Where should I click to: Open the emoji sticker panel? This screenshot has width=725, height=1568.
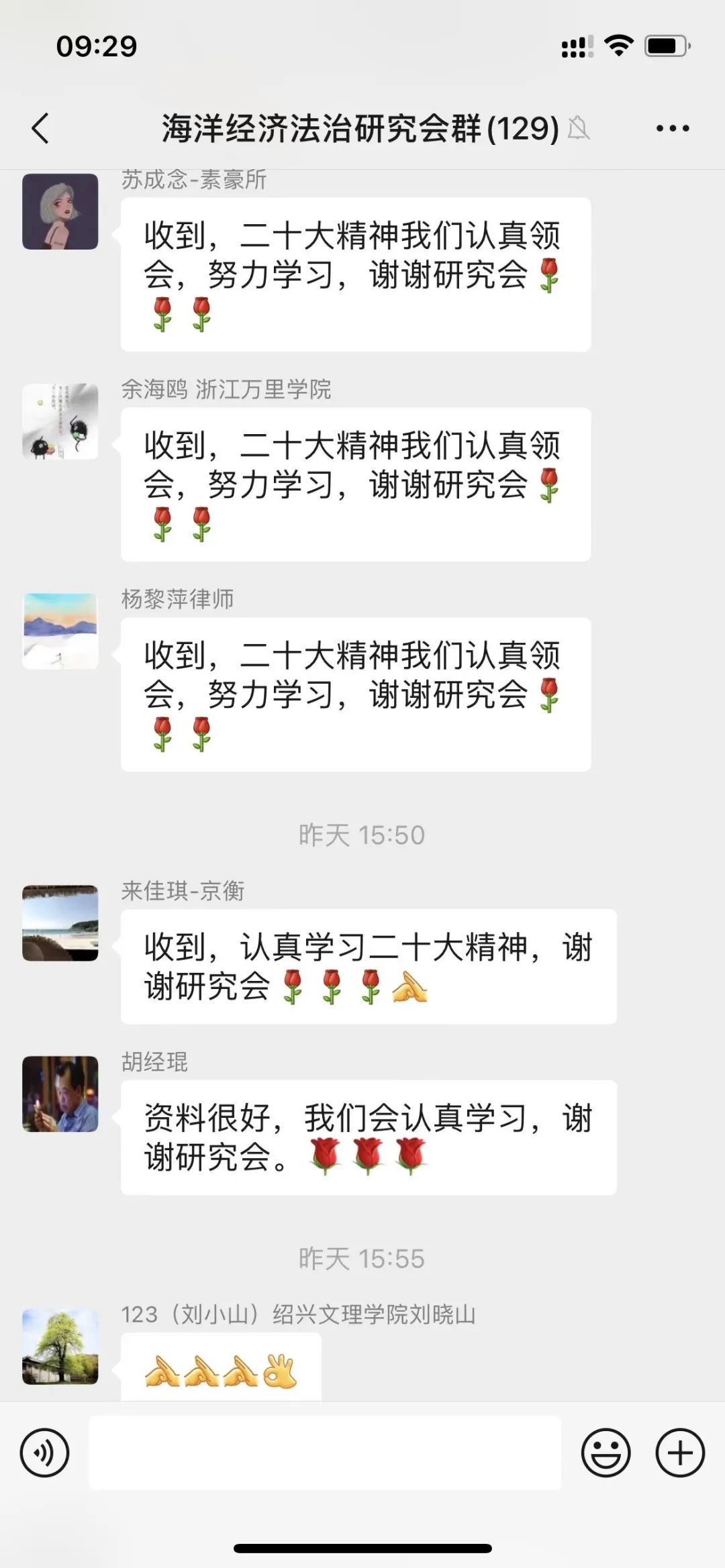(x=606, y=1453)
